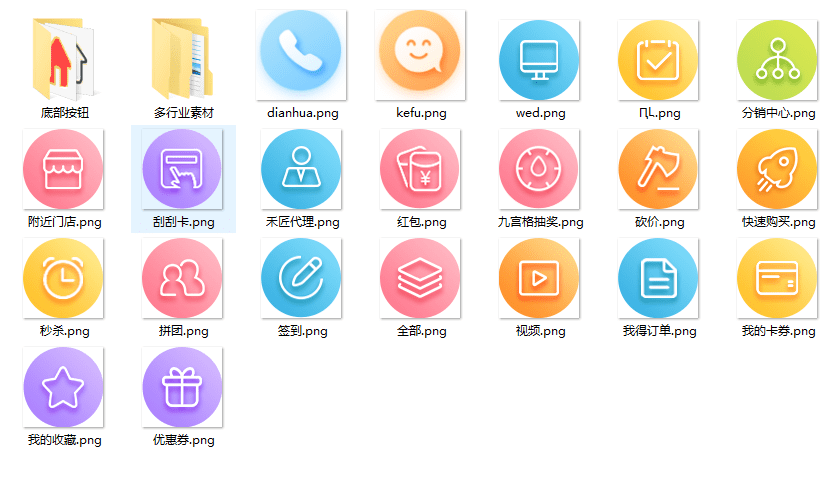The height and width of the screenshot is (477, 835).
Task: Select the 附近门店.png file
Action: click(64, 168)
